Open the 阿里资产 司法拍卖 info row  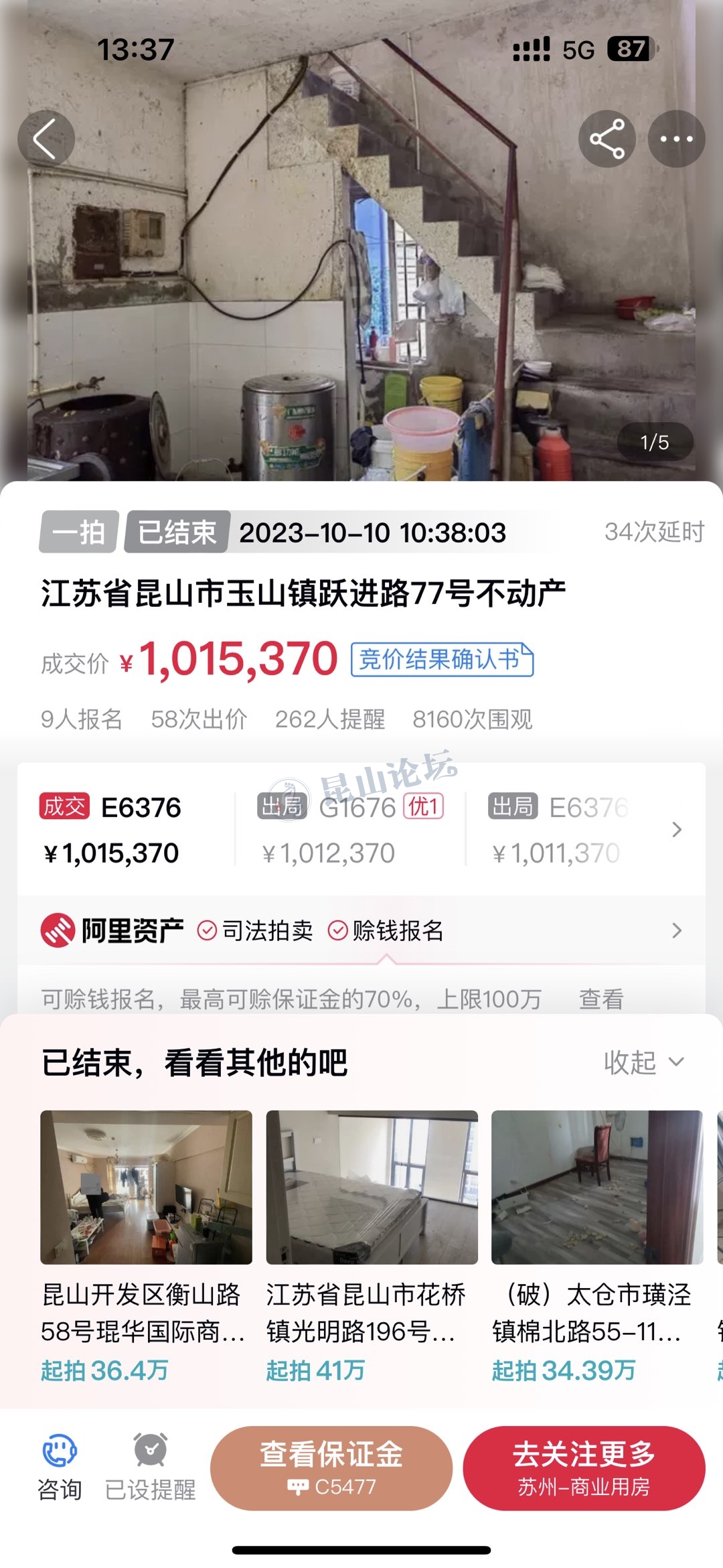[361, 930]
